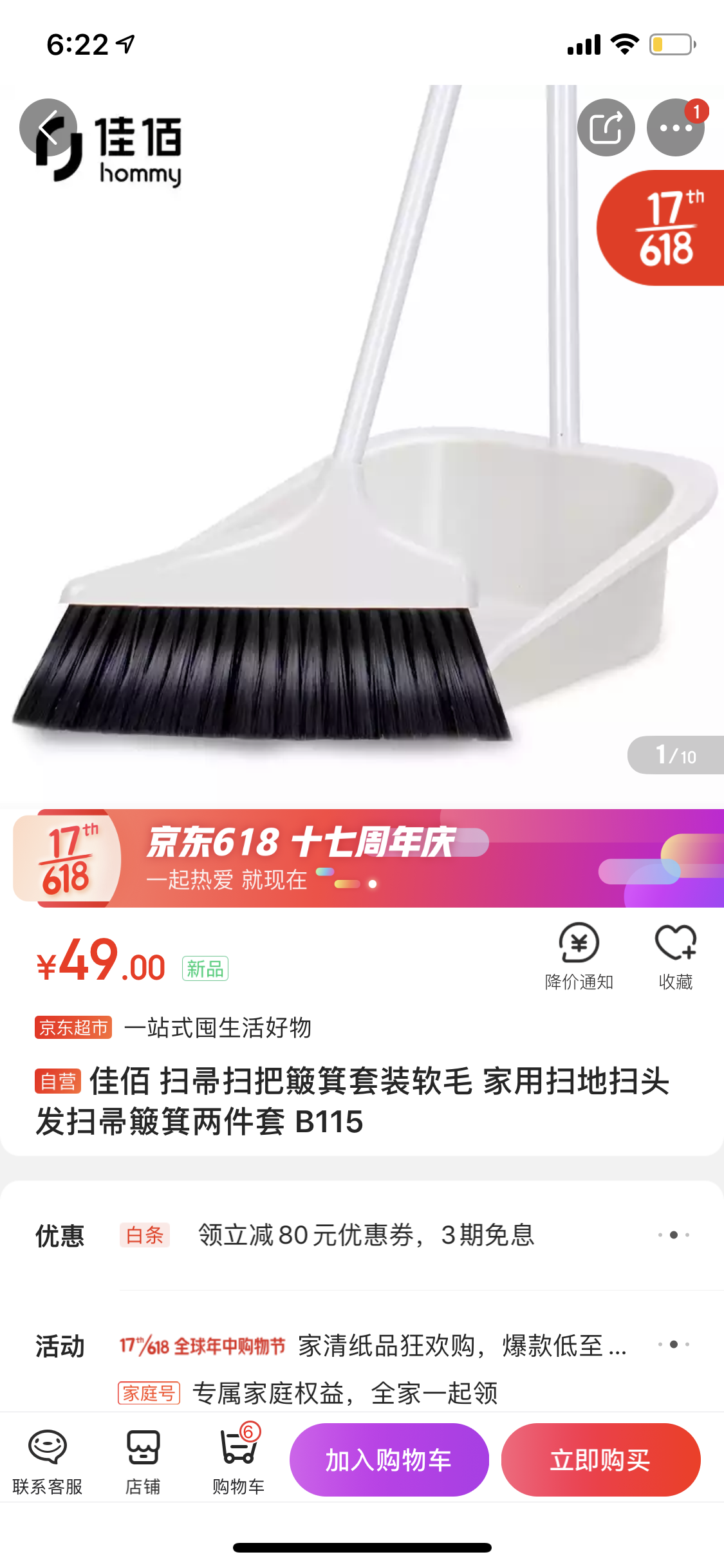Open the 优惠 coupon row
The width and height of the screenshot is (724, 1568).
[362, 1235]
